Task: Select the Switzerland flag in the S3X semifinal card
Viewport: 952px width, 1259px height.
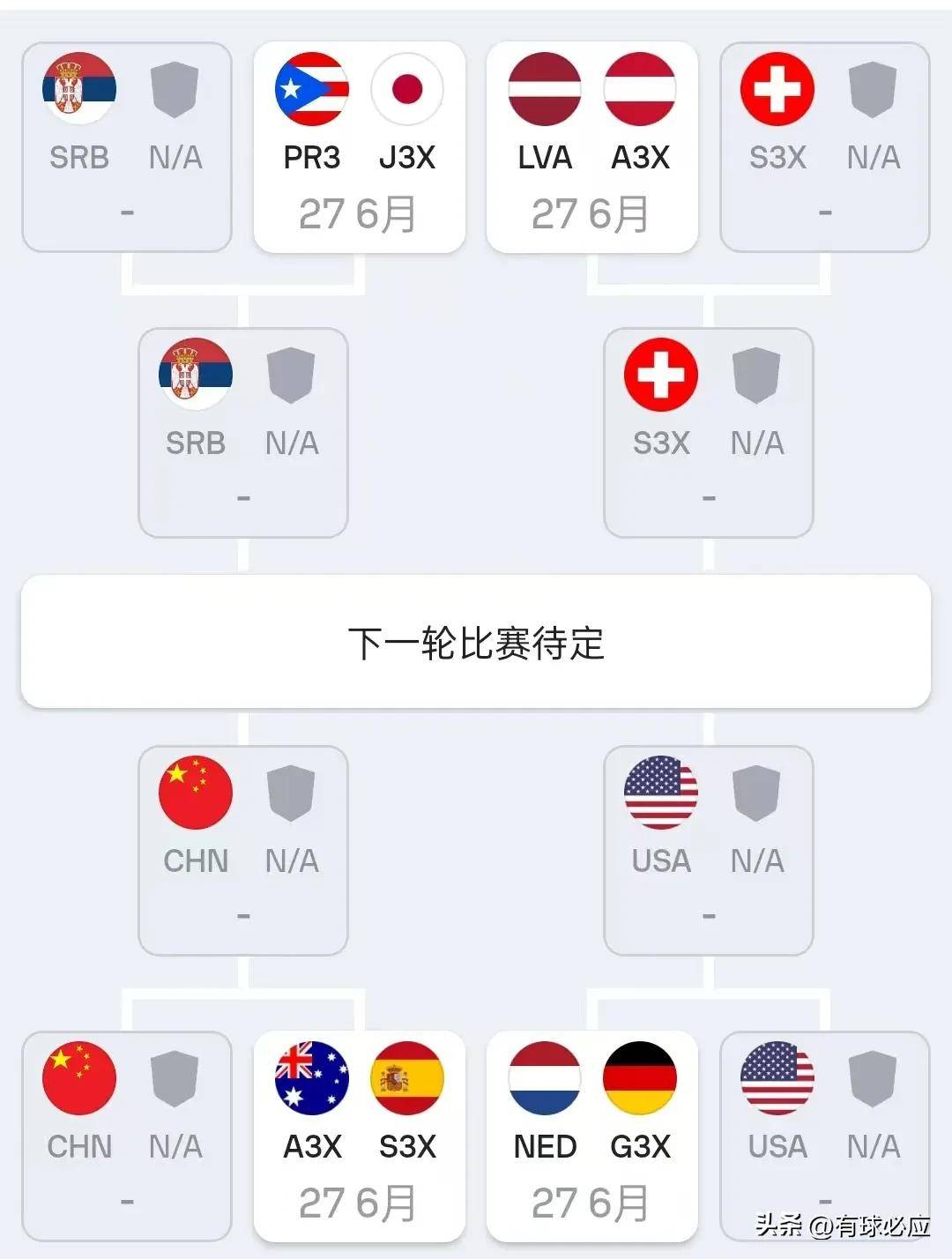Action: (659, 374)
